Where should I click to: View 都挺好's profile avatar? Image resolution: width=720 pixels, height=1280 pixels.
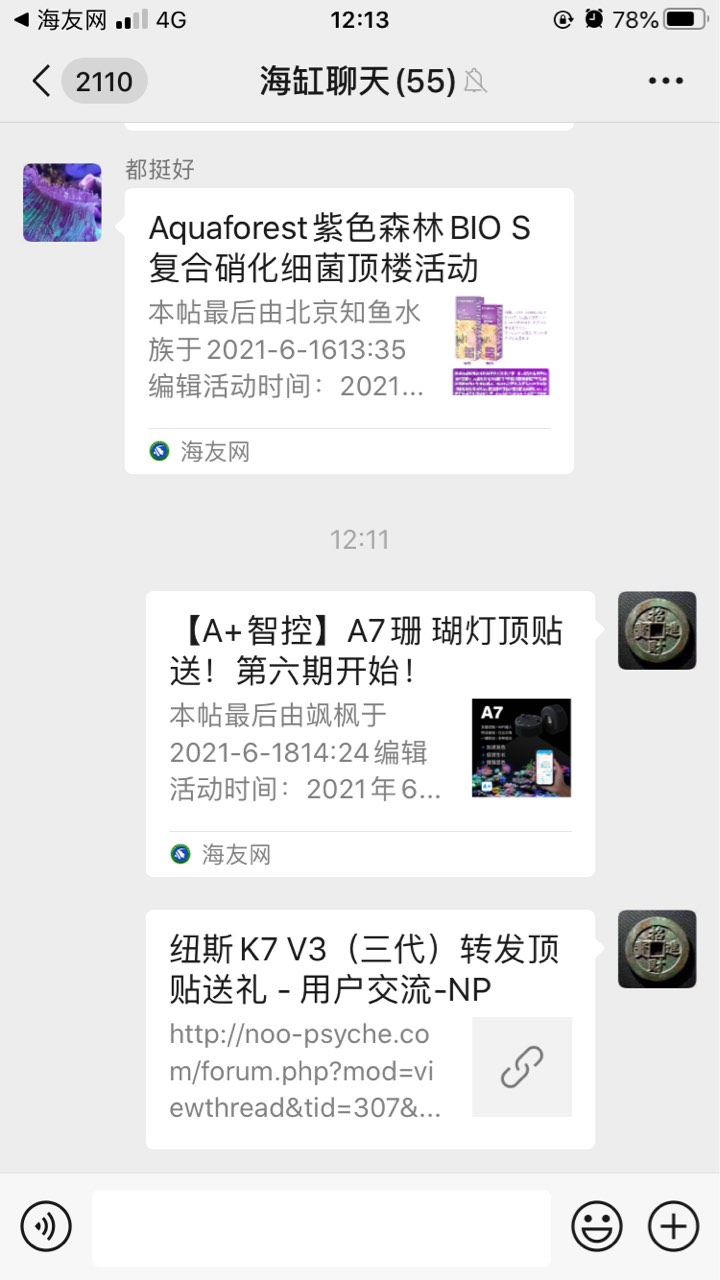62,203
